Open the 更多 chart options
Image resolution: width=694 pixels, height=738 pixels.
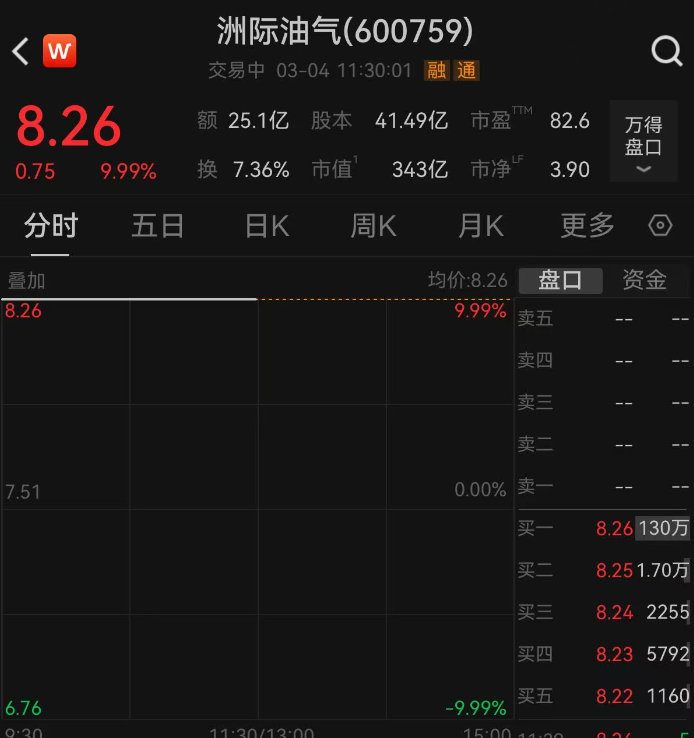[587, 226]
